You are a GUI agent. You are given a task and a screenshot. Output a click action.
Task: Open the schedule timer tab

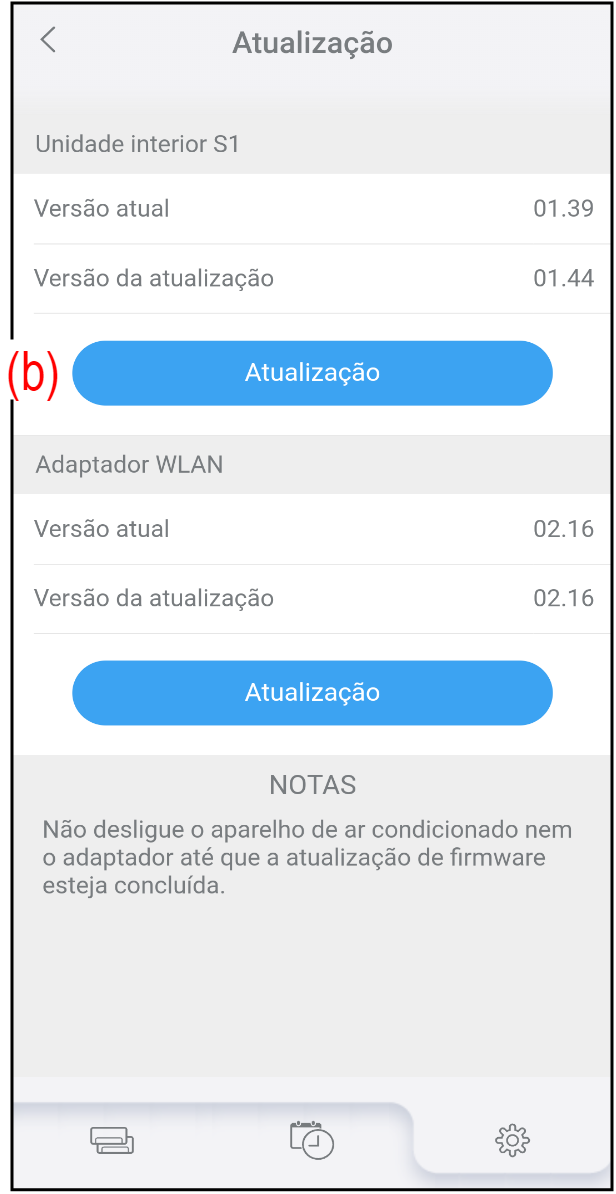click(x=312, y=1140)
